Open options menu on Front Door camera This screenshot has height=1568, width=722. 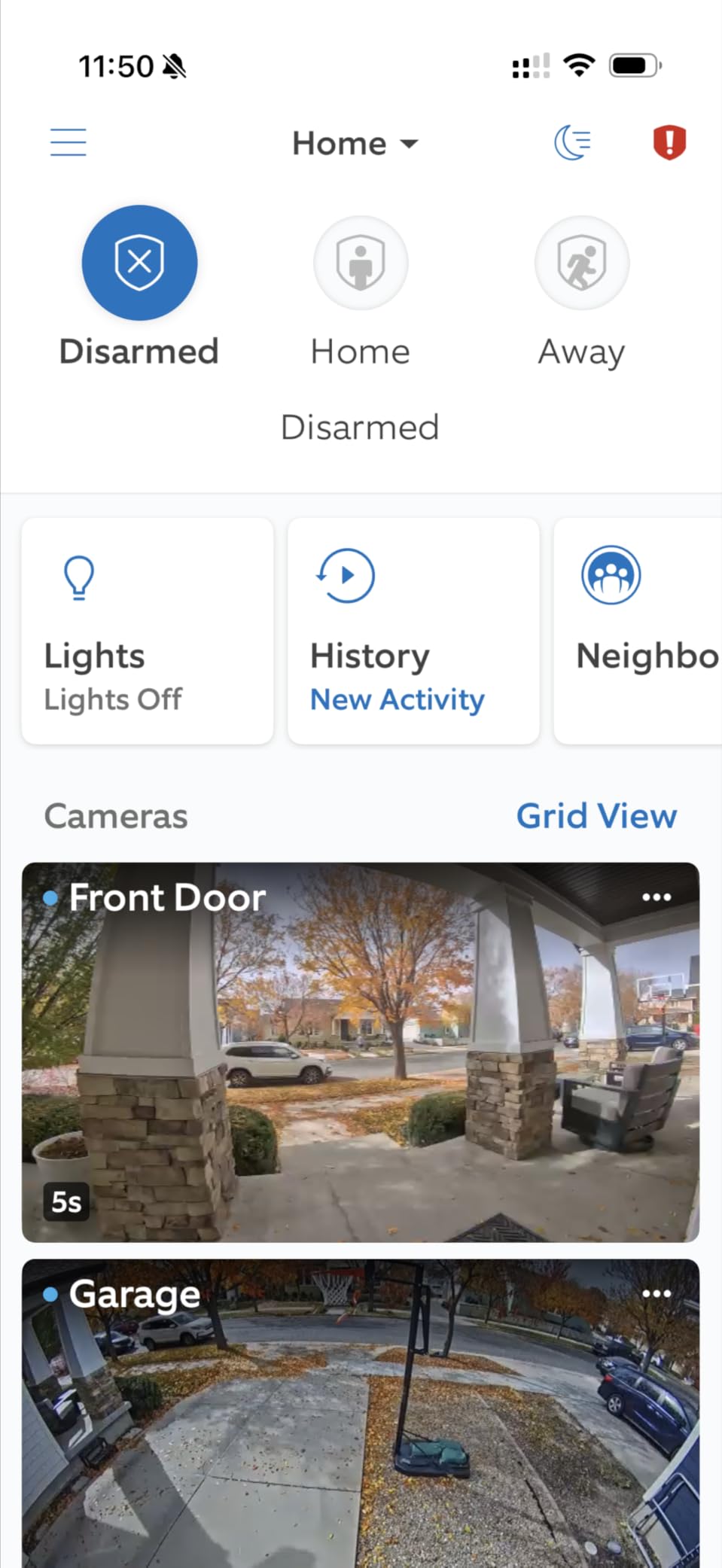click(657, 897)
